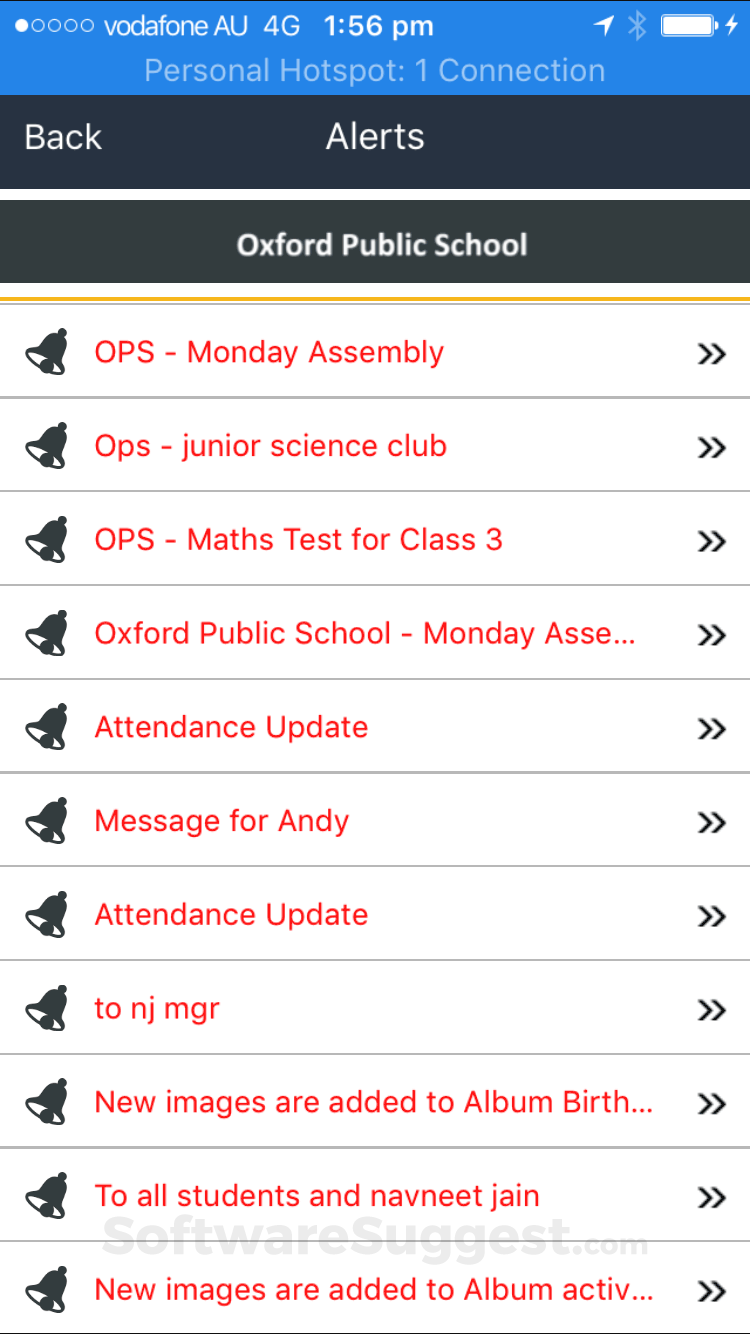Tap the bell icon next to Attendance Update
Viewport: 750px width, 1334px height.
[x=47, y=727]
